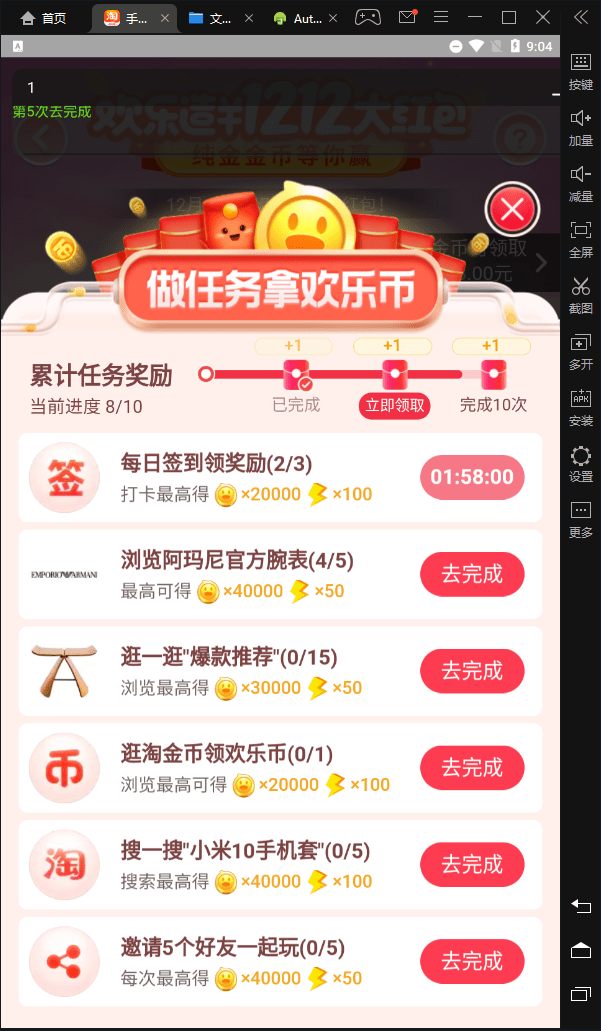Image resolution: width=601 pixels, height=1031 pixels.
Task: Close the 手机淘宝 emulator tab
Action: pos(165,18)
